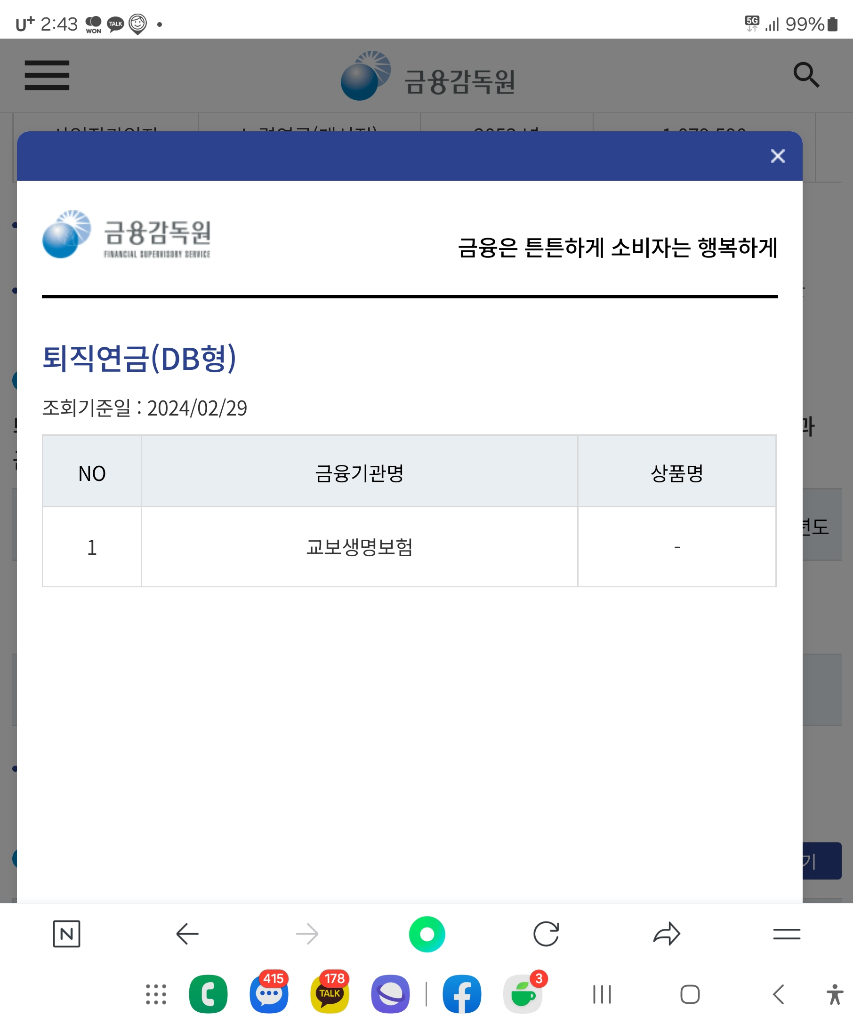Viewport: 853px width, 1024px height.
Task: Close the 퇴직연금(DB형) popup
Action: 778,156
